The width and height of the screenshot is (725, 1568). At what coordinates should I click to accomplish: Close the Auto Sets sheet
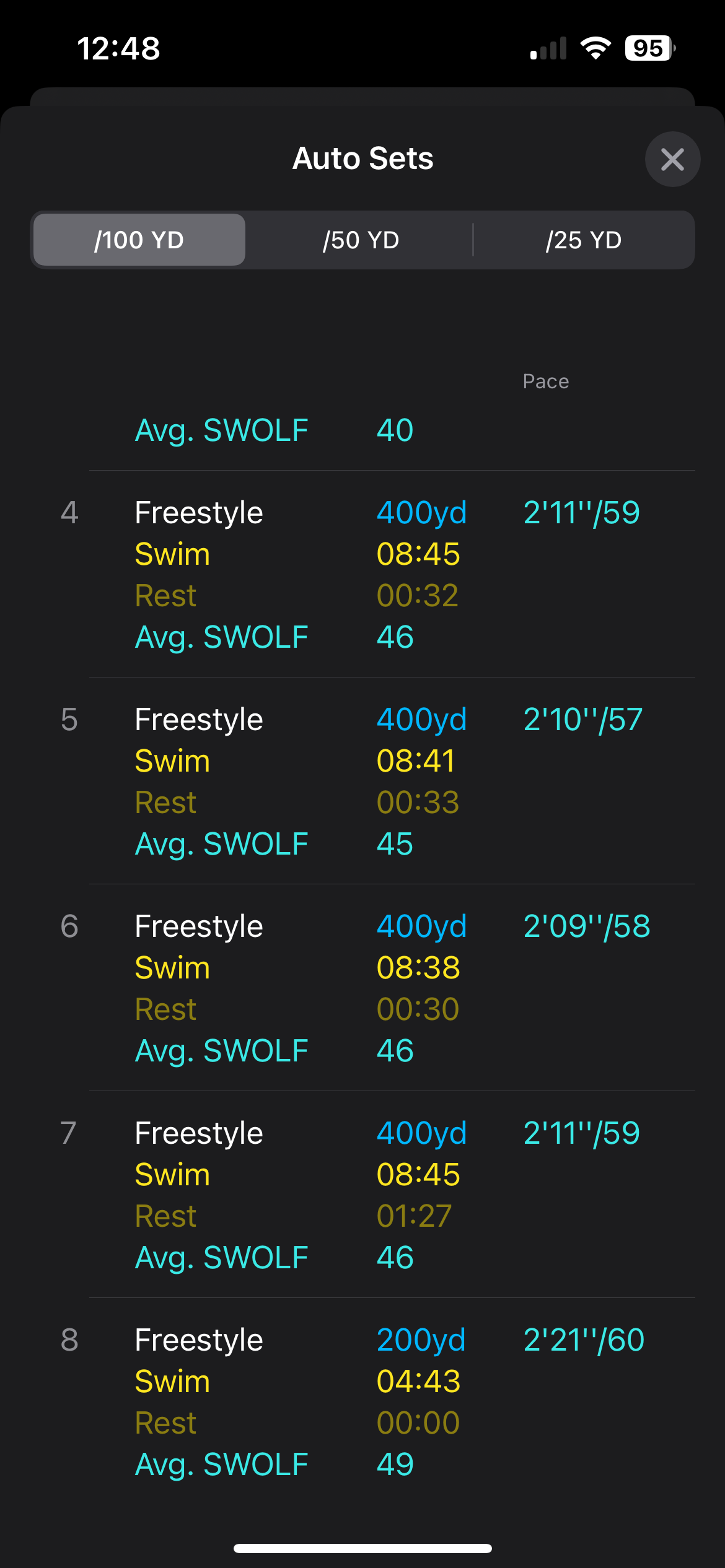tap(672, 159)
